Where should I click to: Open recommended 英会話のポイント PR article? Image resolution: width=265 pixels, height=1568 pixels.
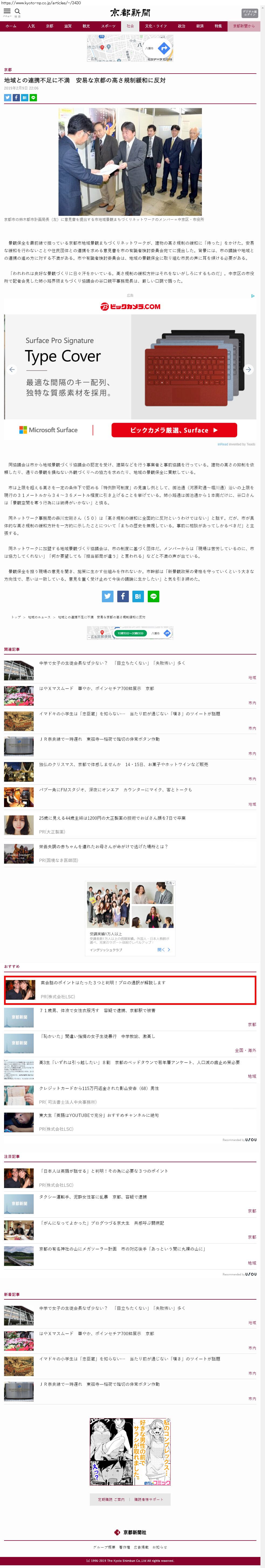coord(102,982)
